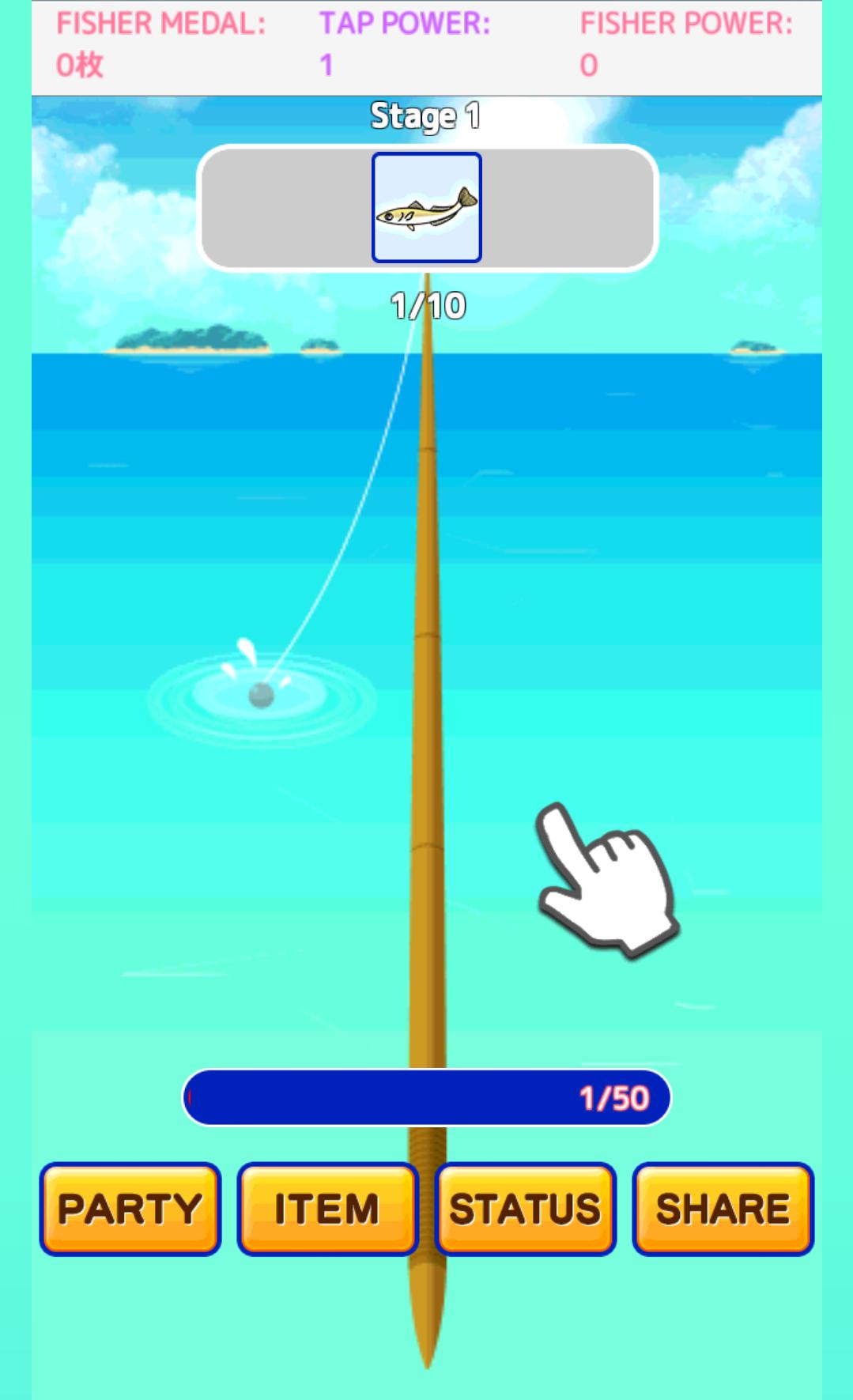
Task: Select the fish thumbnail in the catch panel
Action: pos(426,209)
